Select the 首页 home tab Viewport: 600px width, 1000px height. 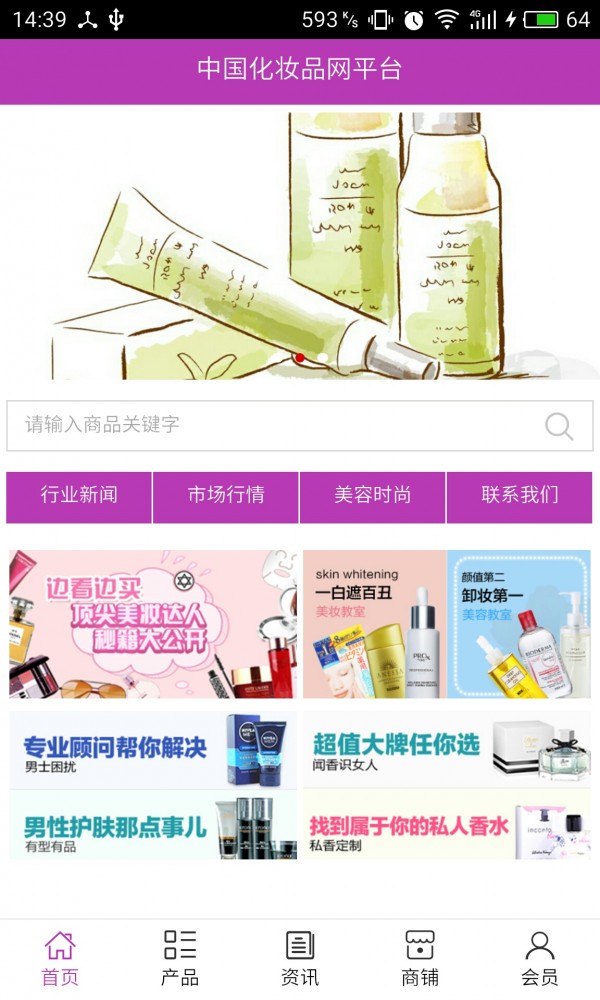[x=60, y=958]
